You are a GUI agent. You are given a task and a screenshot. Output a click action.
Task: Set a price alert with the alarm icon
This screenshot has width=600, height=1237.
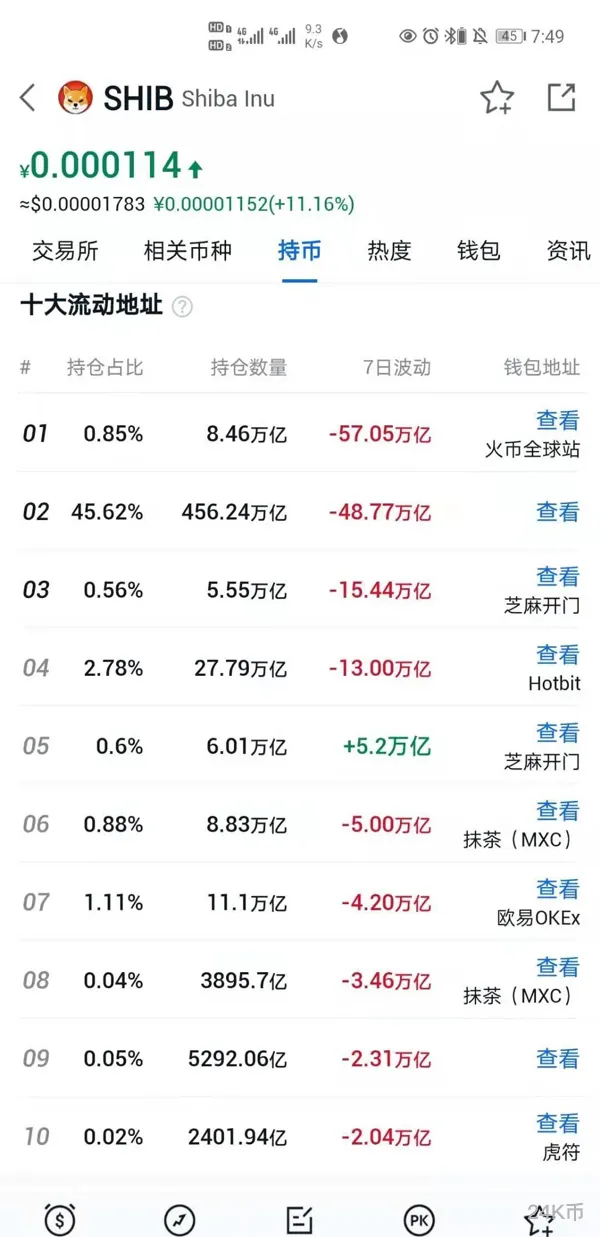60,1218
